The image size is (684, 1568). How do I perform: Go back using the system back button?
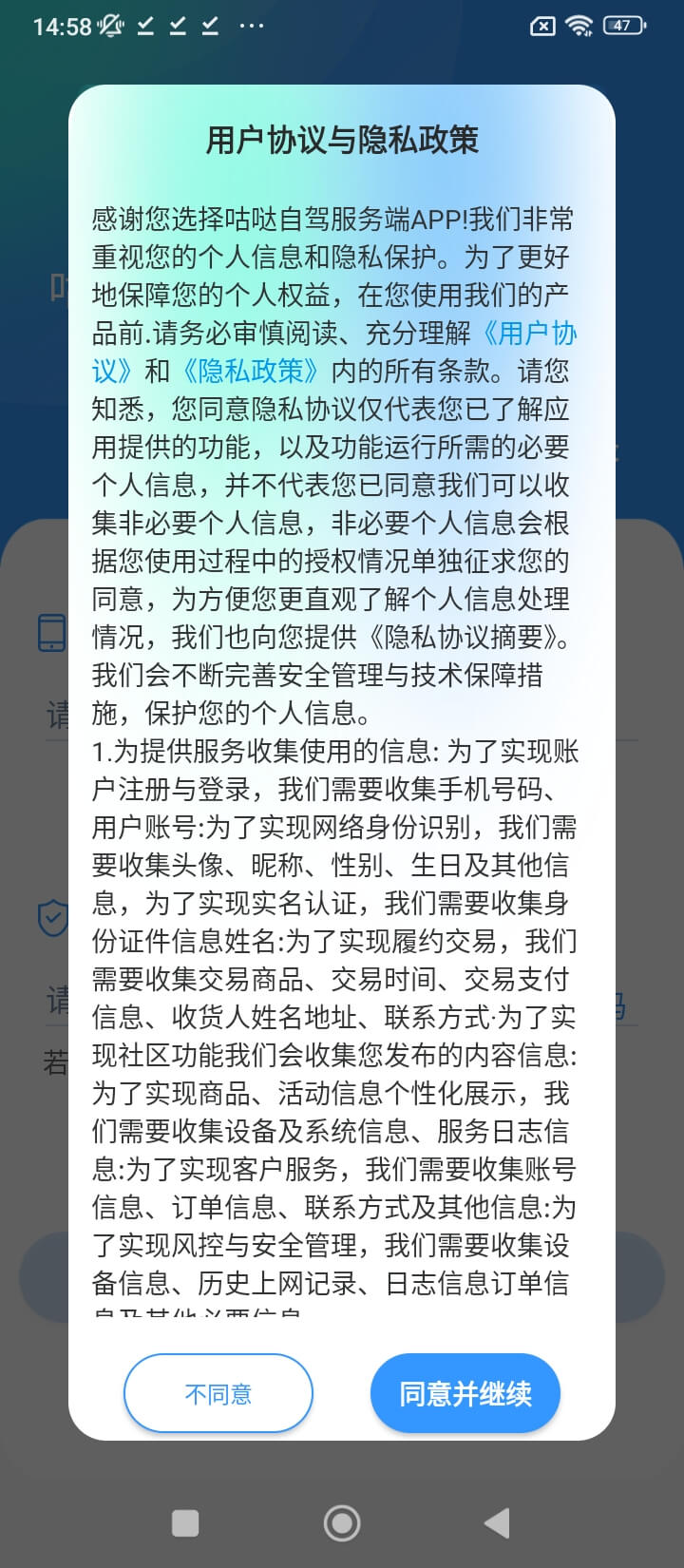497,1523
